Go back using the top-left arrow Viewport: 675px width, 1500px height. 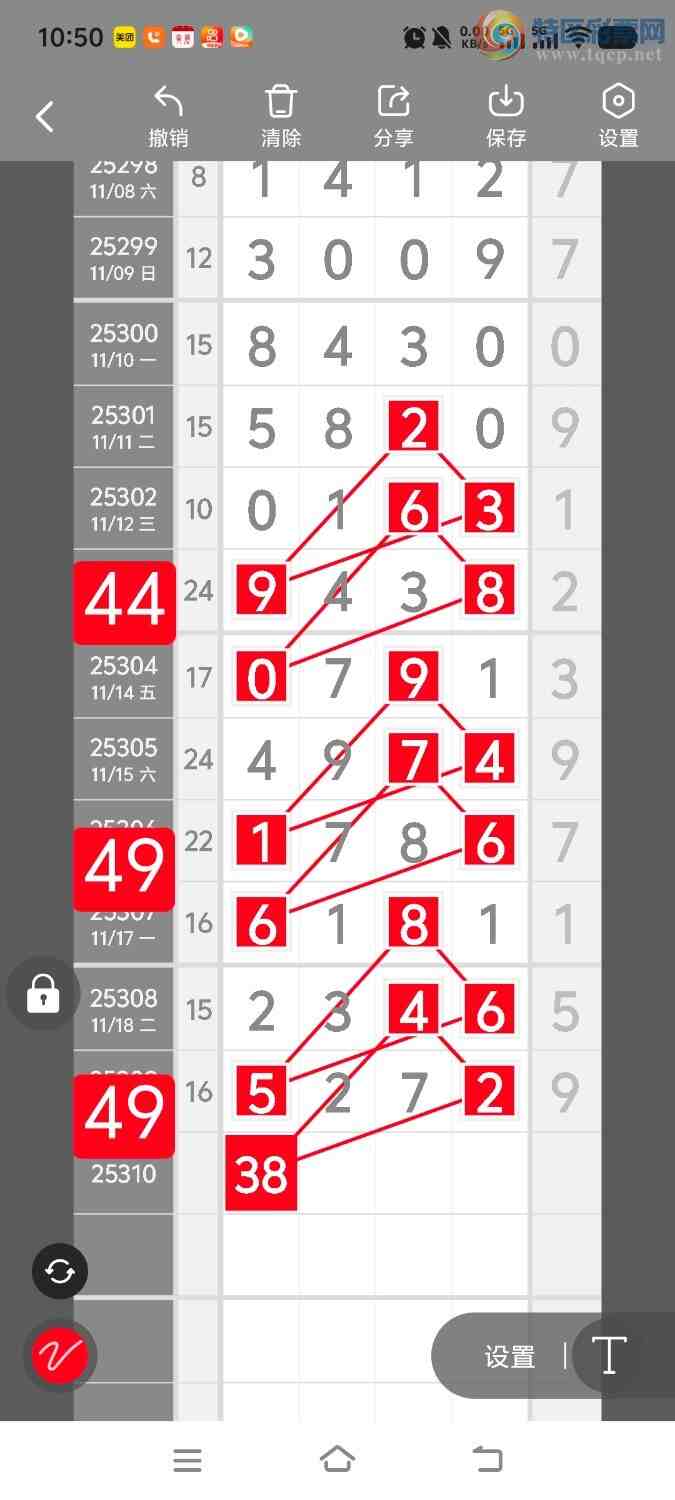point(44,117)
